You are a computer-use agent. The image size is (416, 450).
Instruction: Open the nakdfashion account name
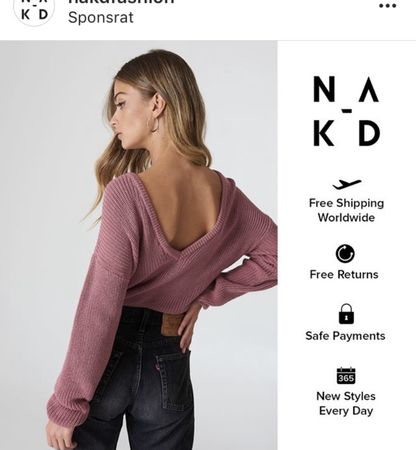121,2
